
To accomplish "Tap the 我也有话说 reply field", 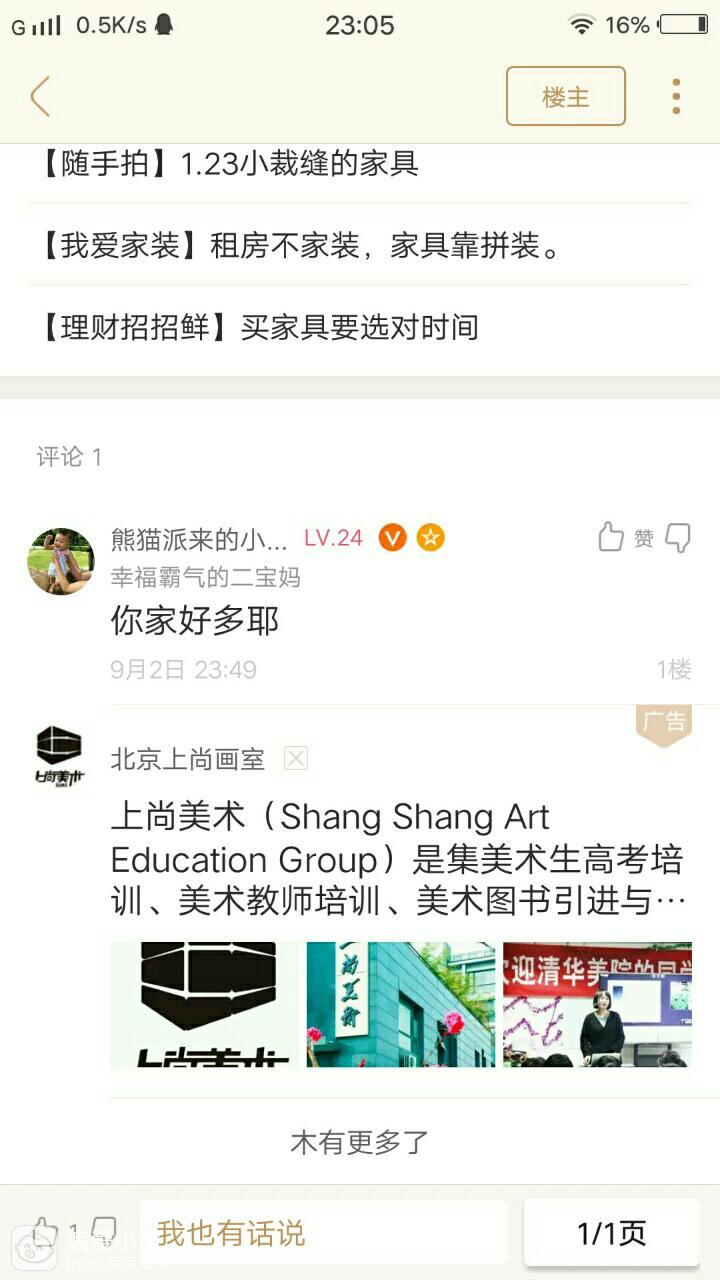I will (323, 1232).
